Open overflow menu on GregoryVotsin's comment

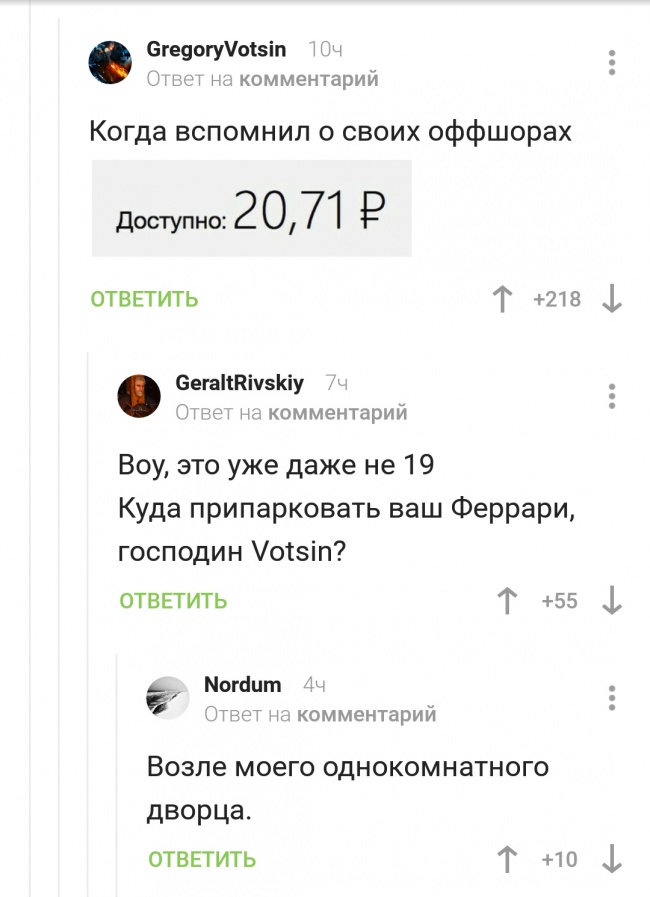[612, 63]
